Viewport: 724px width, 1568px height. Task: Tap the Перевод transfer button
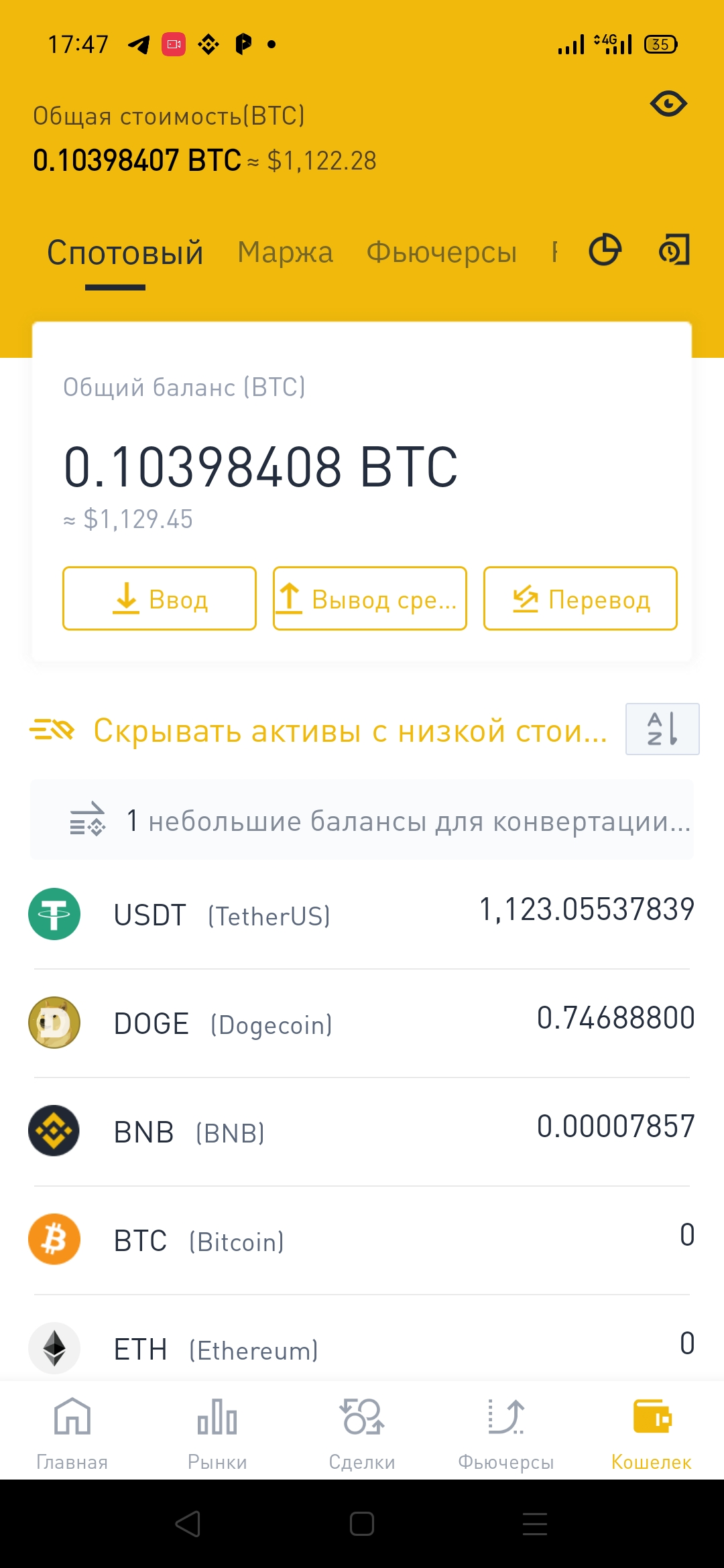coord(581,598)
